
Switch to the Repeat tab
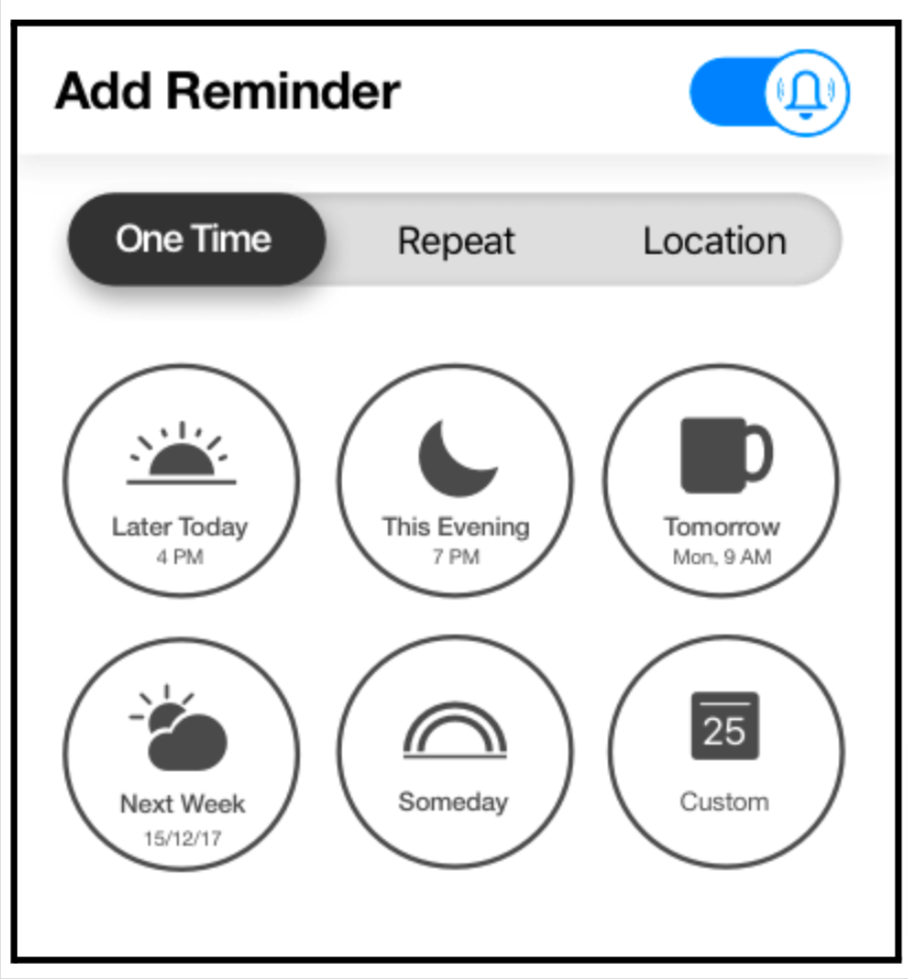[456, 240]
